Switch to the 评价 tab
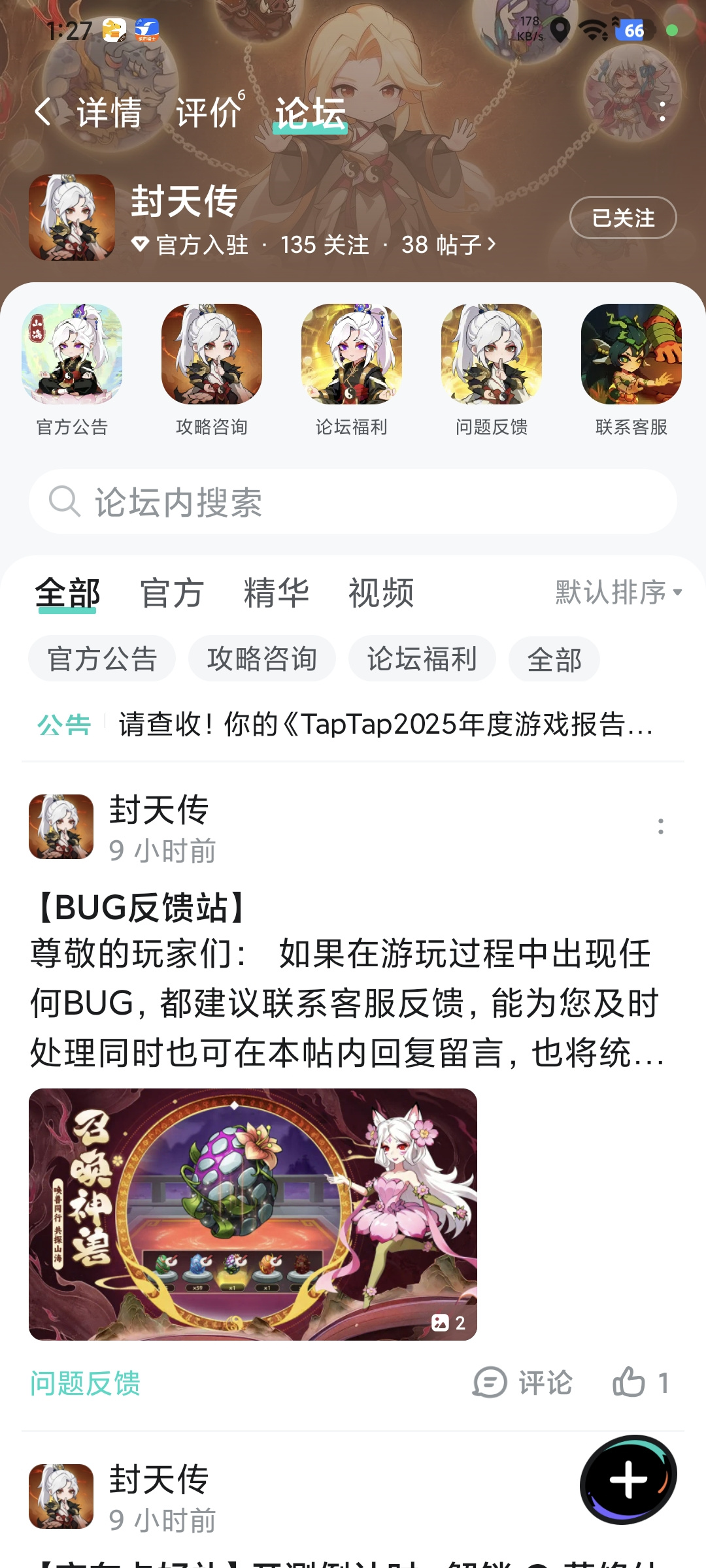 [208, 112]
